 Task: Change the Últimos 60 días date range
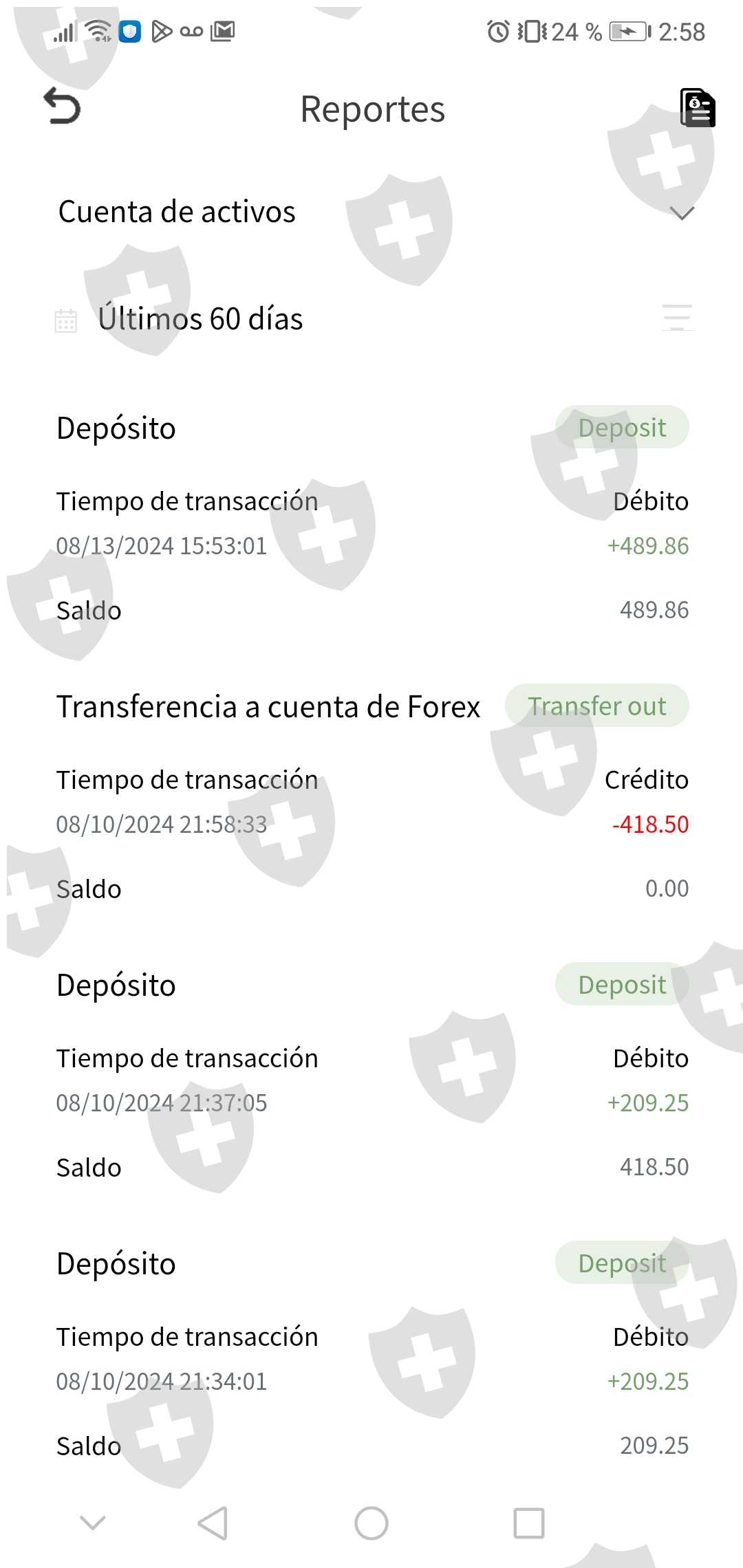(x=200, y=319)
